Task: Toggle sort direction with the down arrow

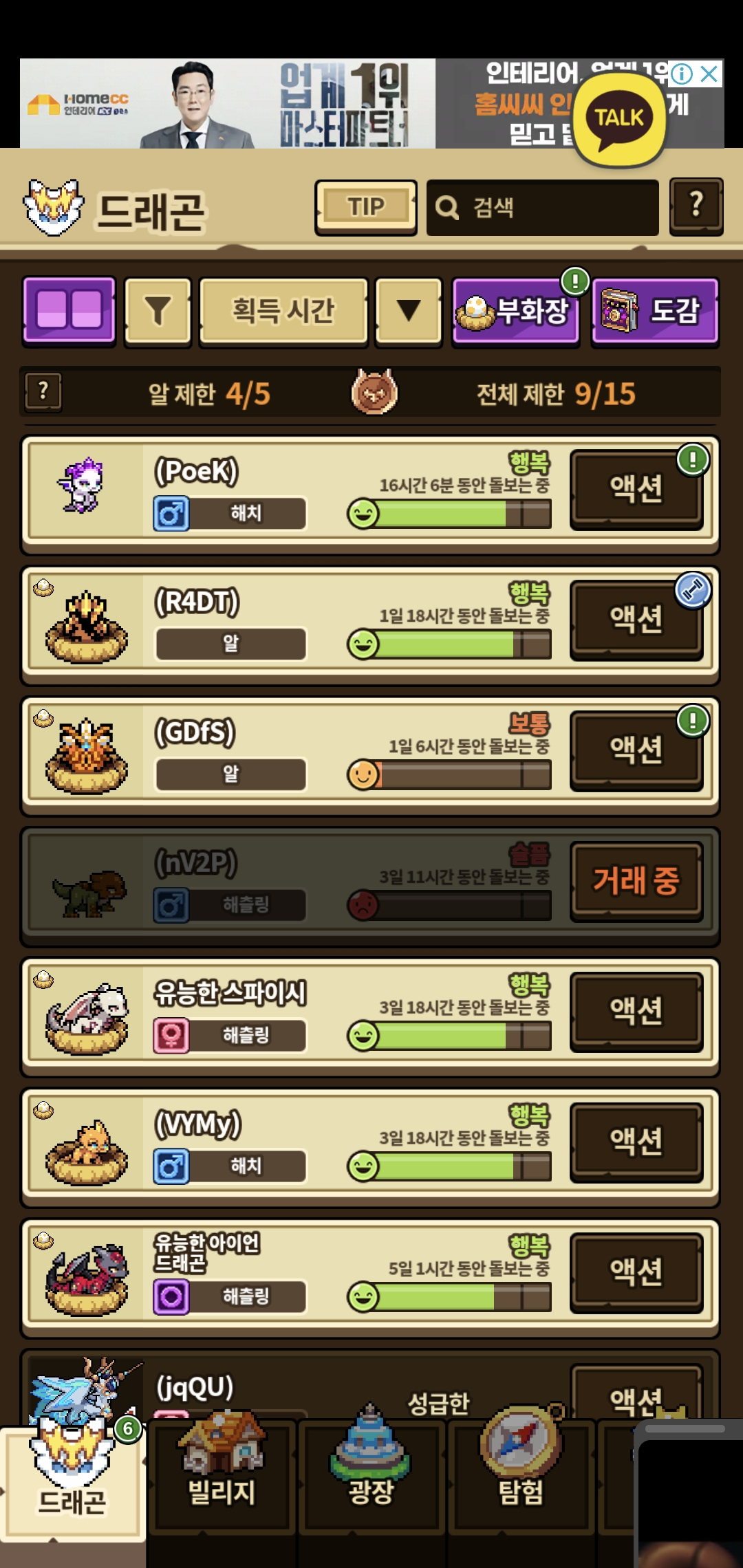Action: [x=409, y=311]
